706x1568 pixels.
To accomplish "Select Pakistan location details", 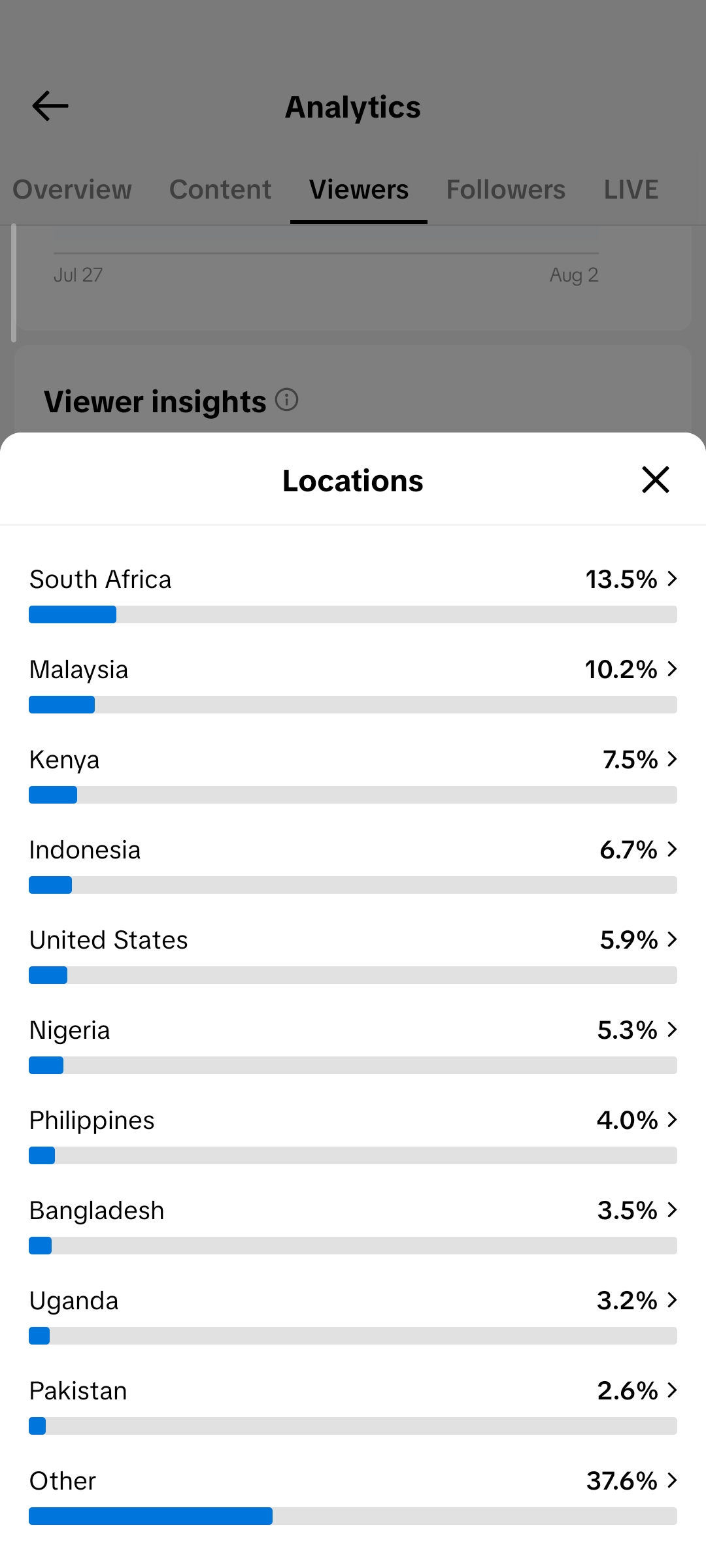I will click(x=353, y=1405).
